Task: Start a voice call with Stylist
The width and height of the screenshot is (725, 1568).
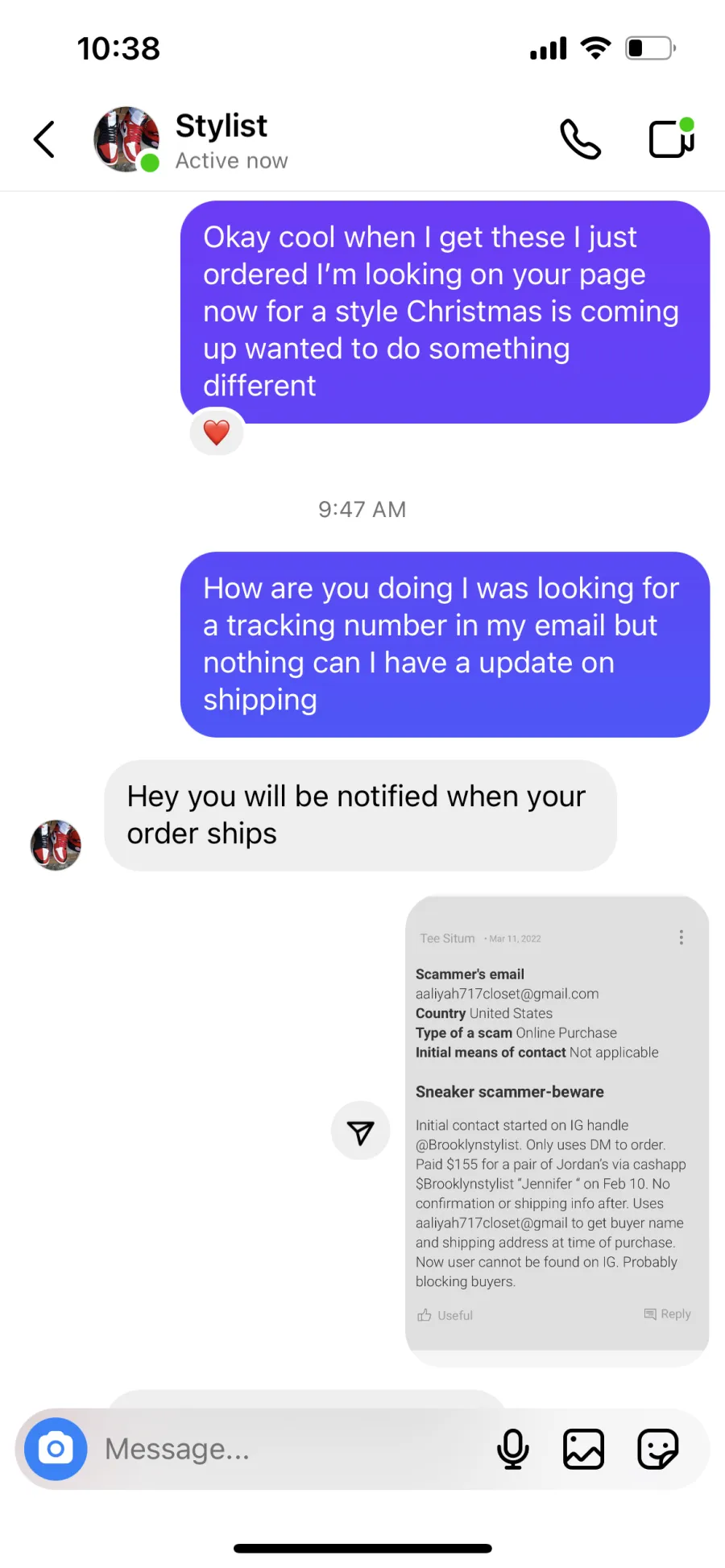Action: [580, 139]
